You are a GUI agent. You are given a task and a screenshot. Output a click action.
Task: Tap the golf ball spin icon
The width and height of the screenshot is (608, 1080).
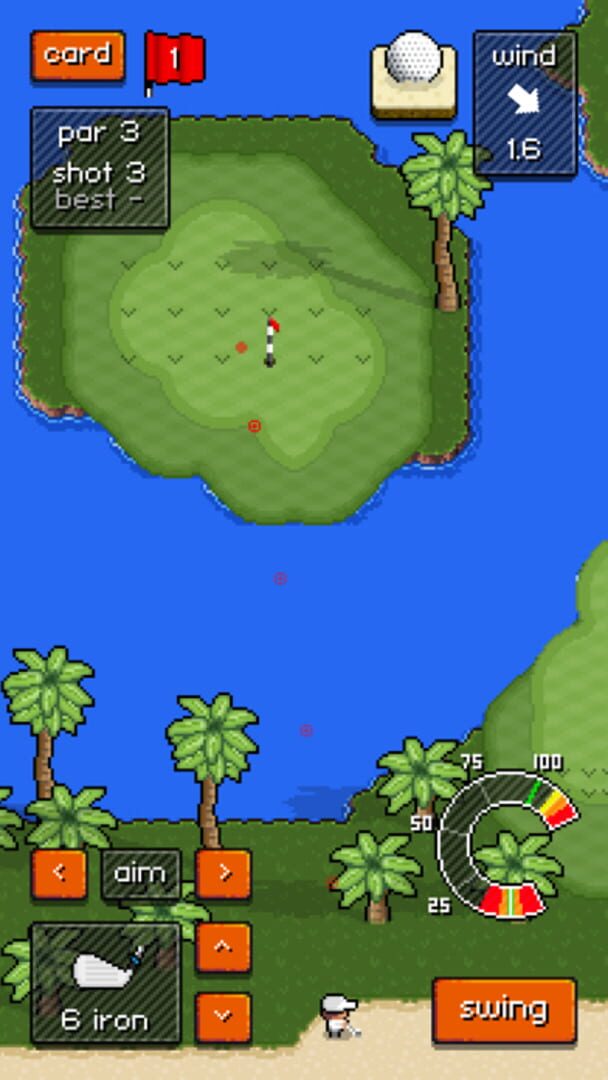pos(413,72)
